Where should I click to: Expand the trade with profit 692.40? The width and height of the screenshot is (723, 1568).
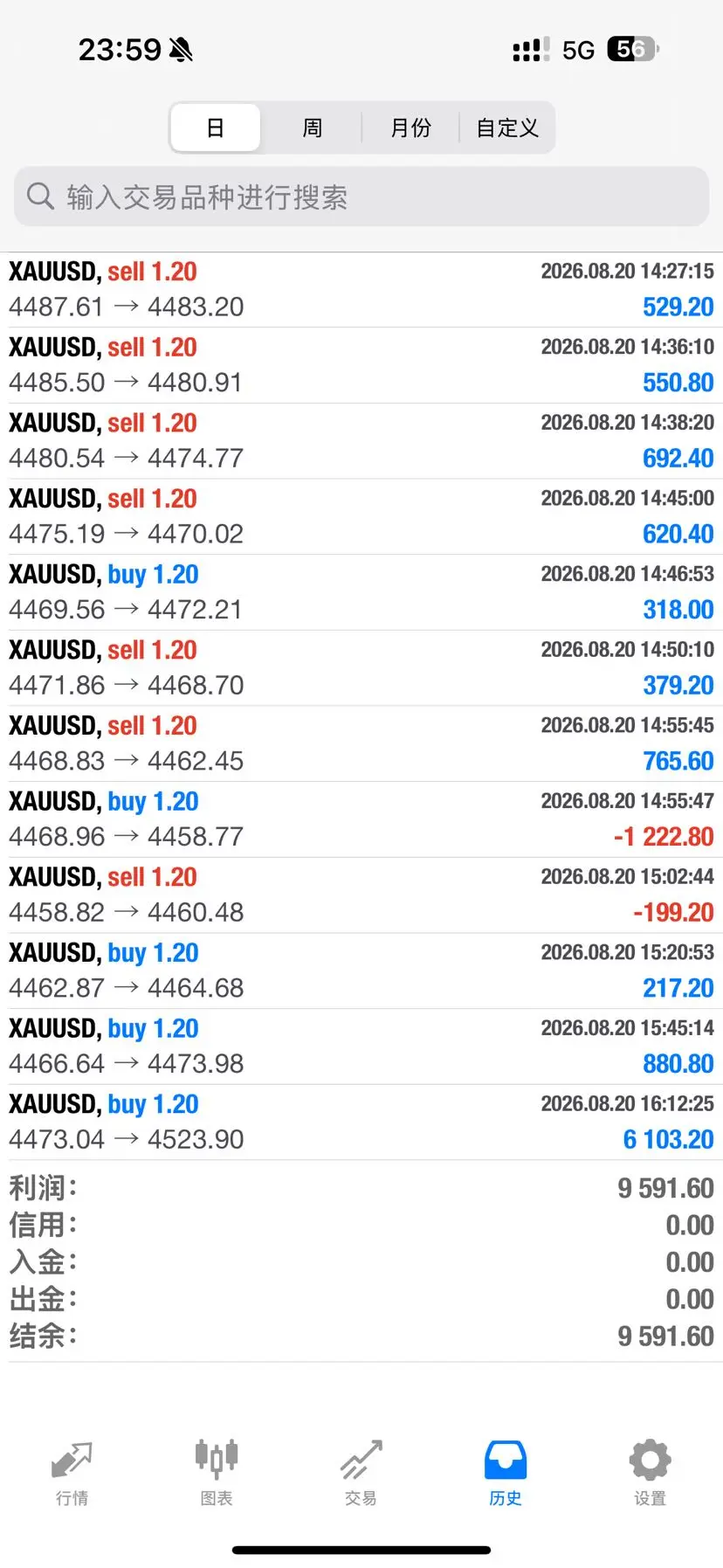[x=361, y=441]
